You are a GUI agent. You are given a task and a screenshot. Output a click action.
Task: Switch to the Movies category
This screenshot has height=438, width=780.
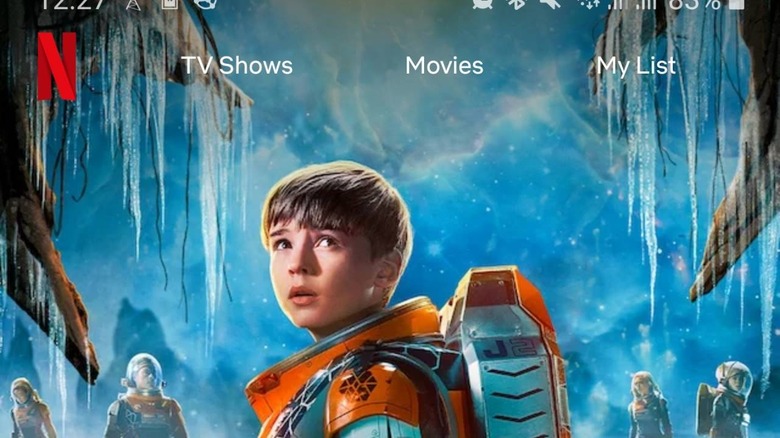(x=444, y=66)
